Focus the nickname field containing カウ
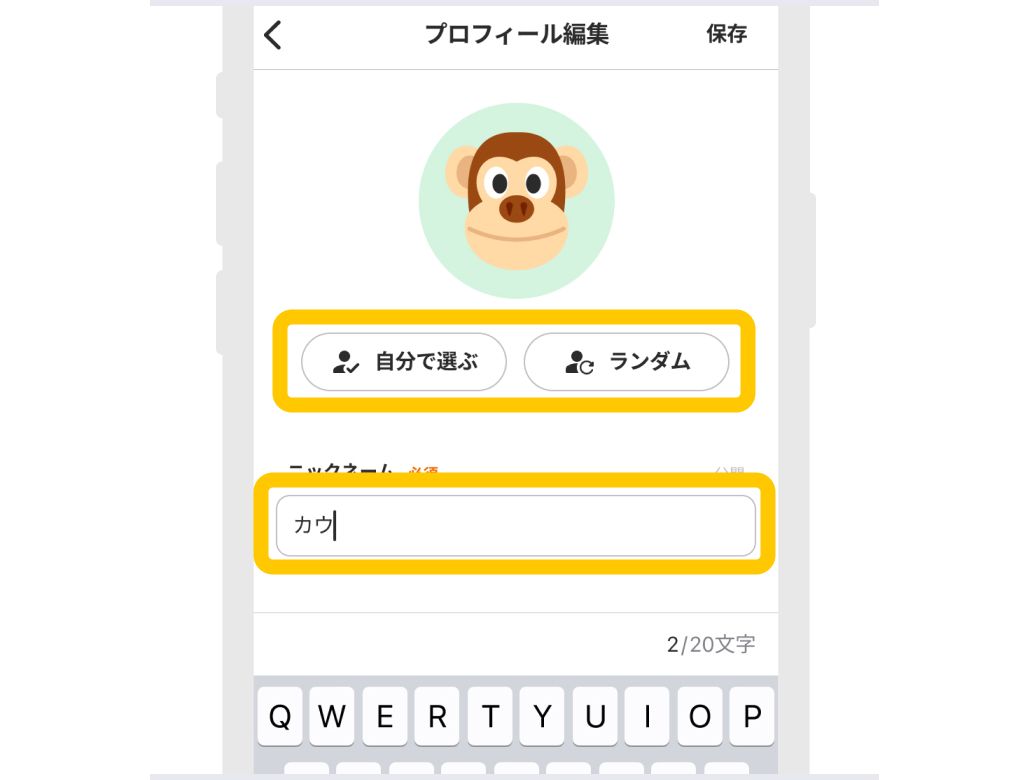Viewport: 1029px width, 780px height. [515, 526]
